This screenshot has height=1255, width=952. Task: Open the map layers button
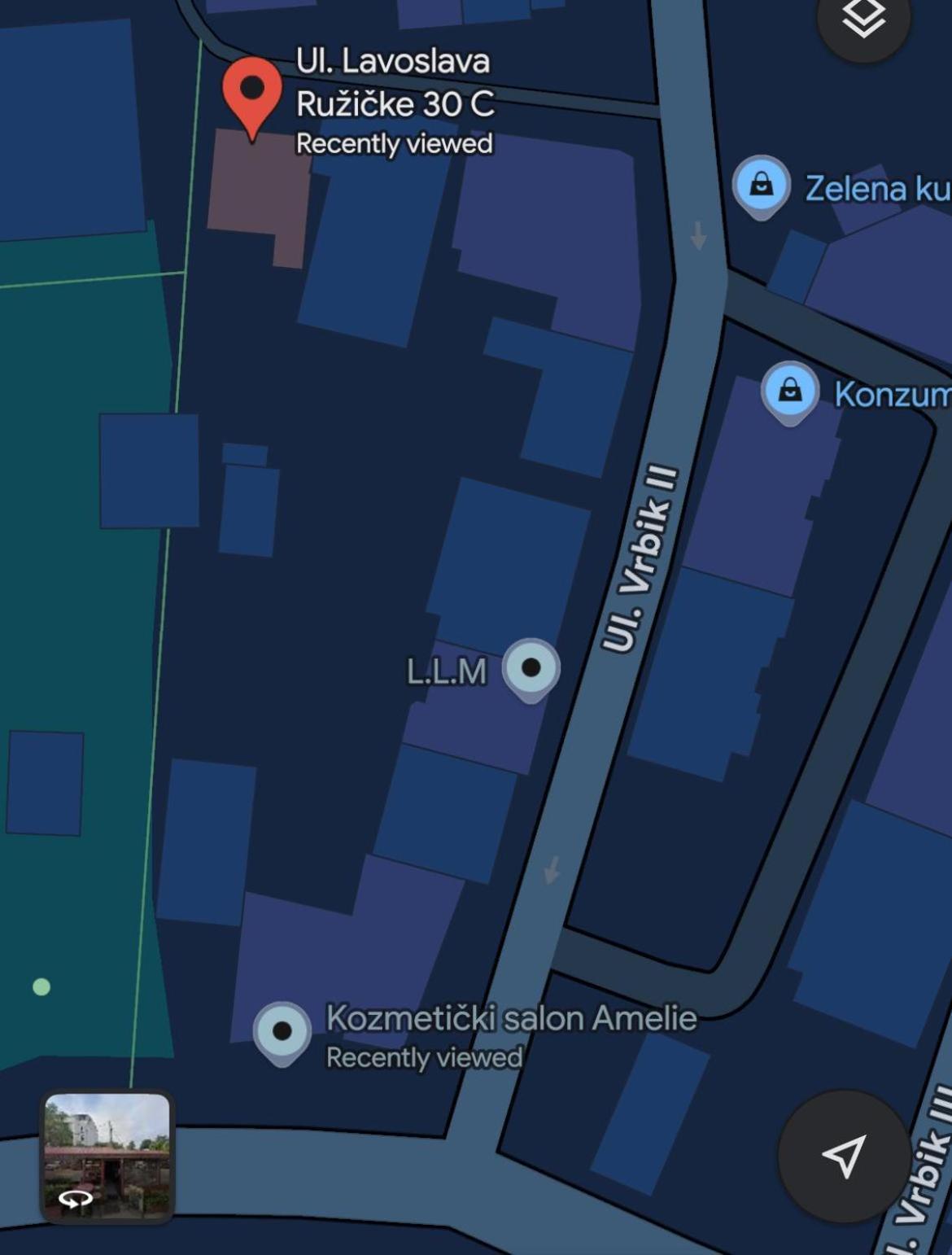click(863, 20)
